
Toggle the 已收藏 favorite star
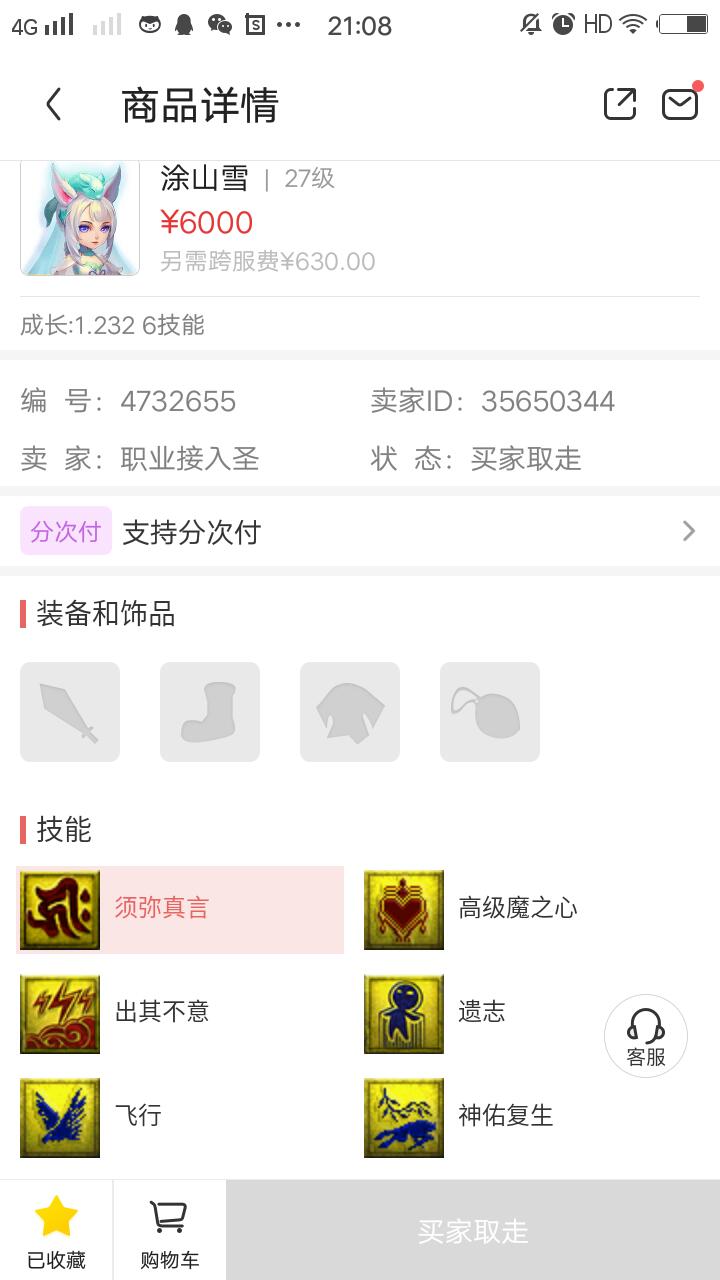pyautogui.click(x=56, y=1230)
